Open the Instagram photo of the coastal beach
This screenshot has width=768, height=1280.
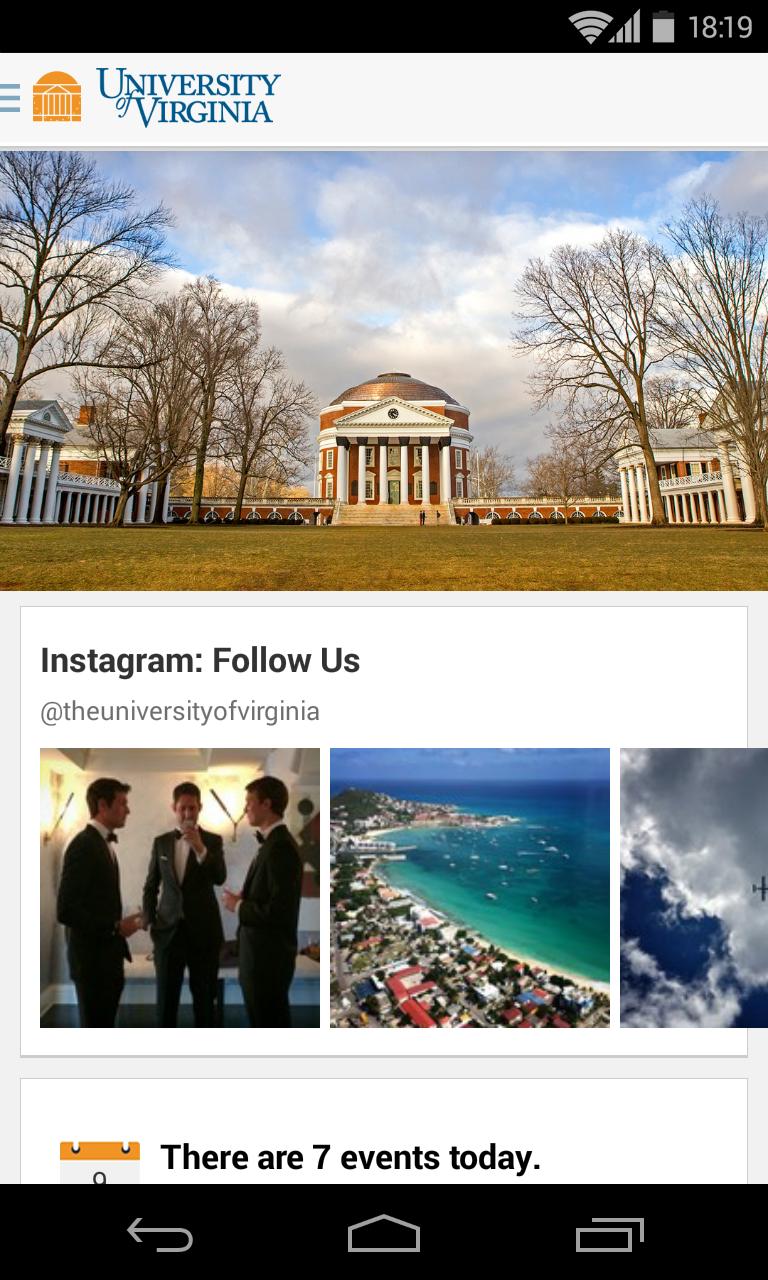coord(470,887)
